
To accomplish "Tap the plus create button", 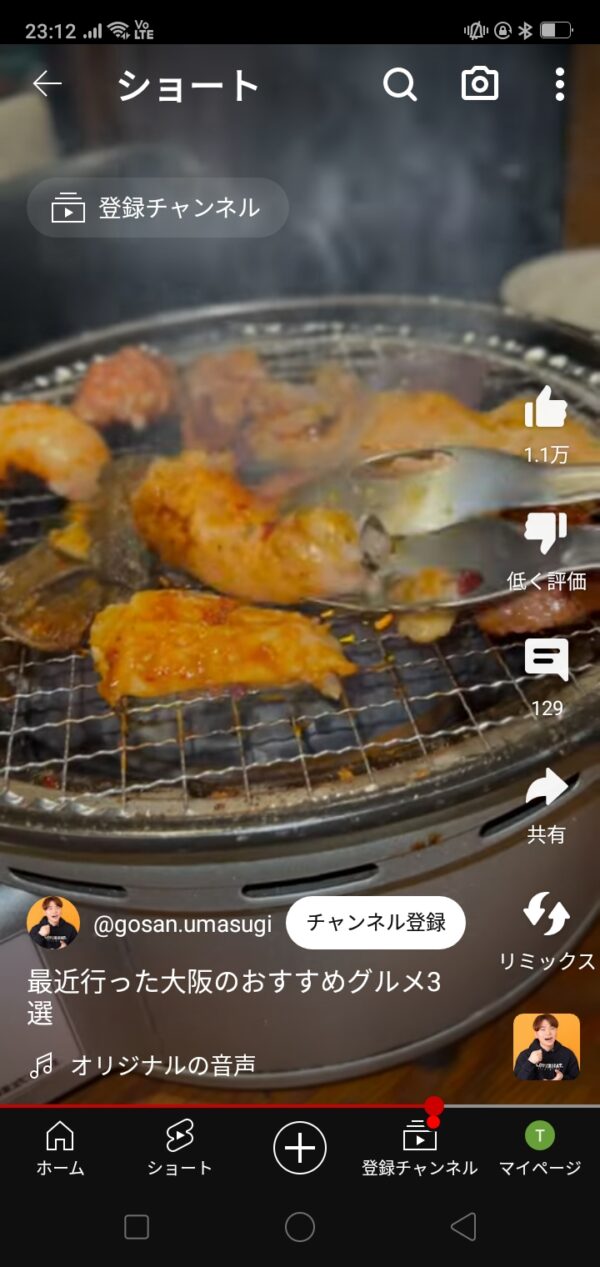I will pyautogui.click(x=300, y=1147).
